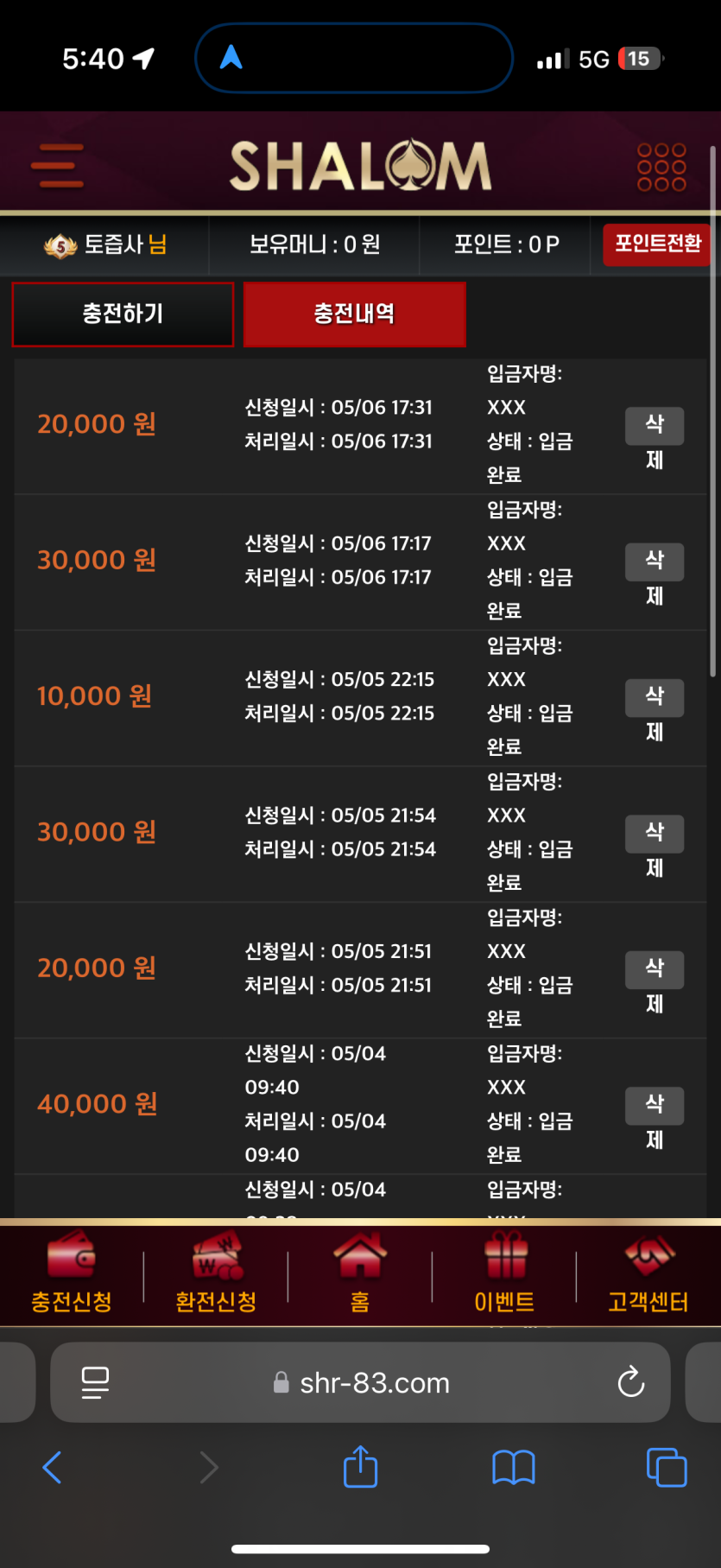Tap the 포인트전환 button
Screen dimensions: 721x1568
[x=657, y=244]
